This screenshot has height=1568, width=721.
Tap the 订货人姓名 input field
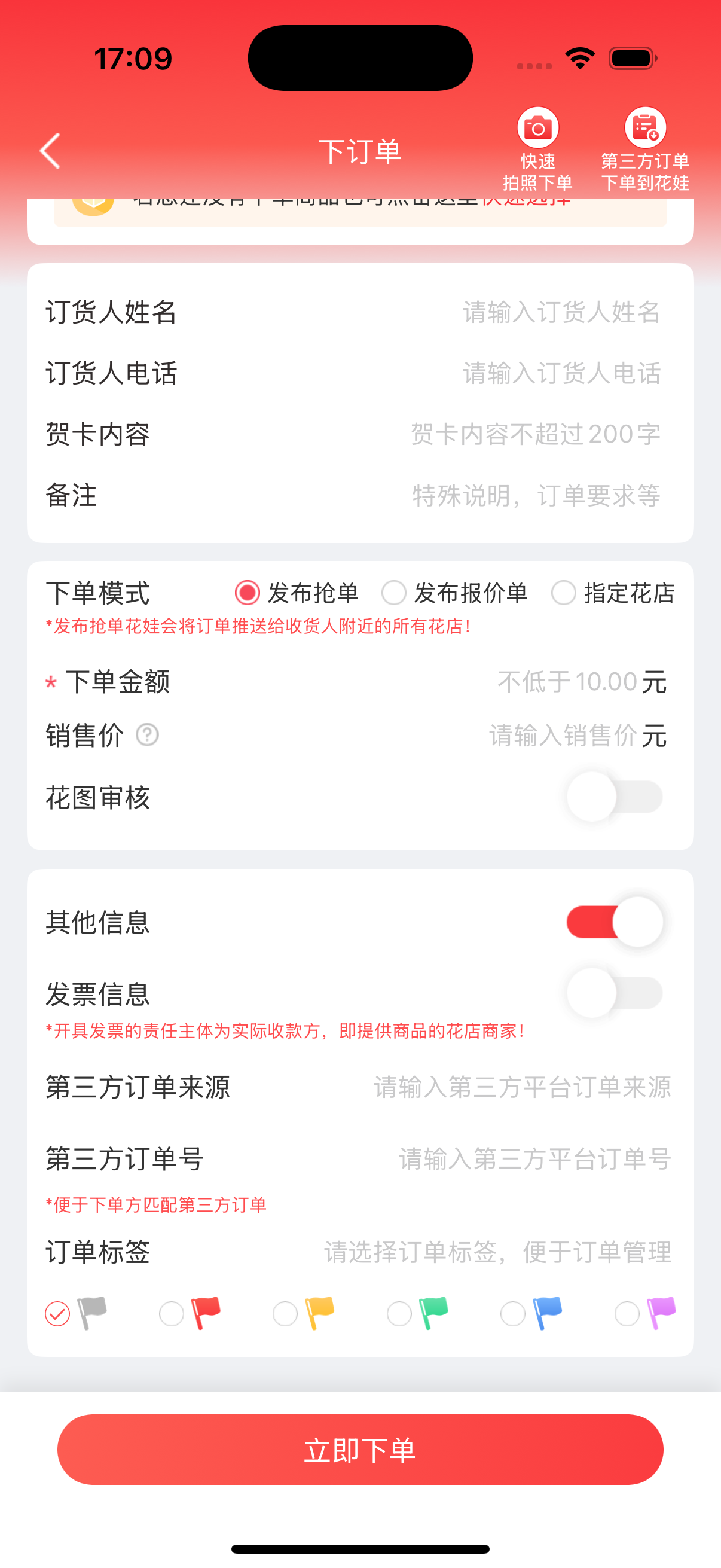pos(560,312)
